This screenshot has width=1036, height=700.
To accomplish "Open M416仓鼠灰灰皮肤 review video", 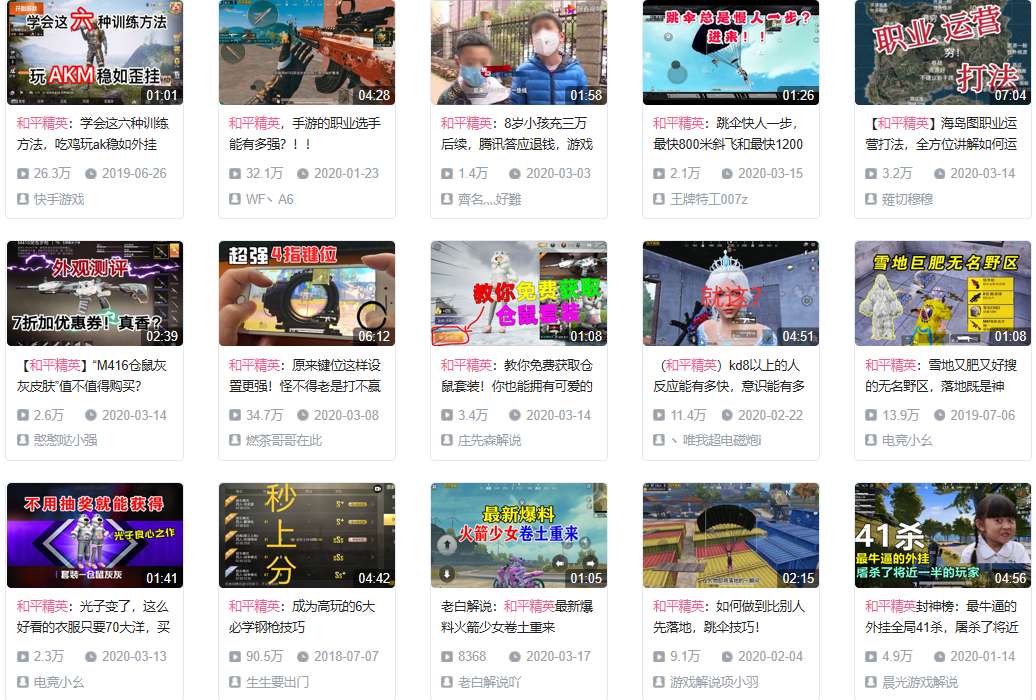I will pos(95,293).
